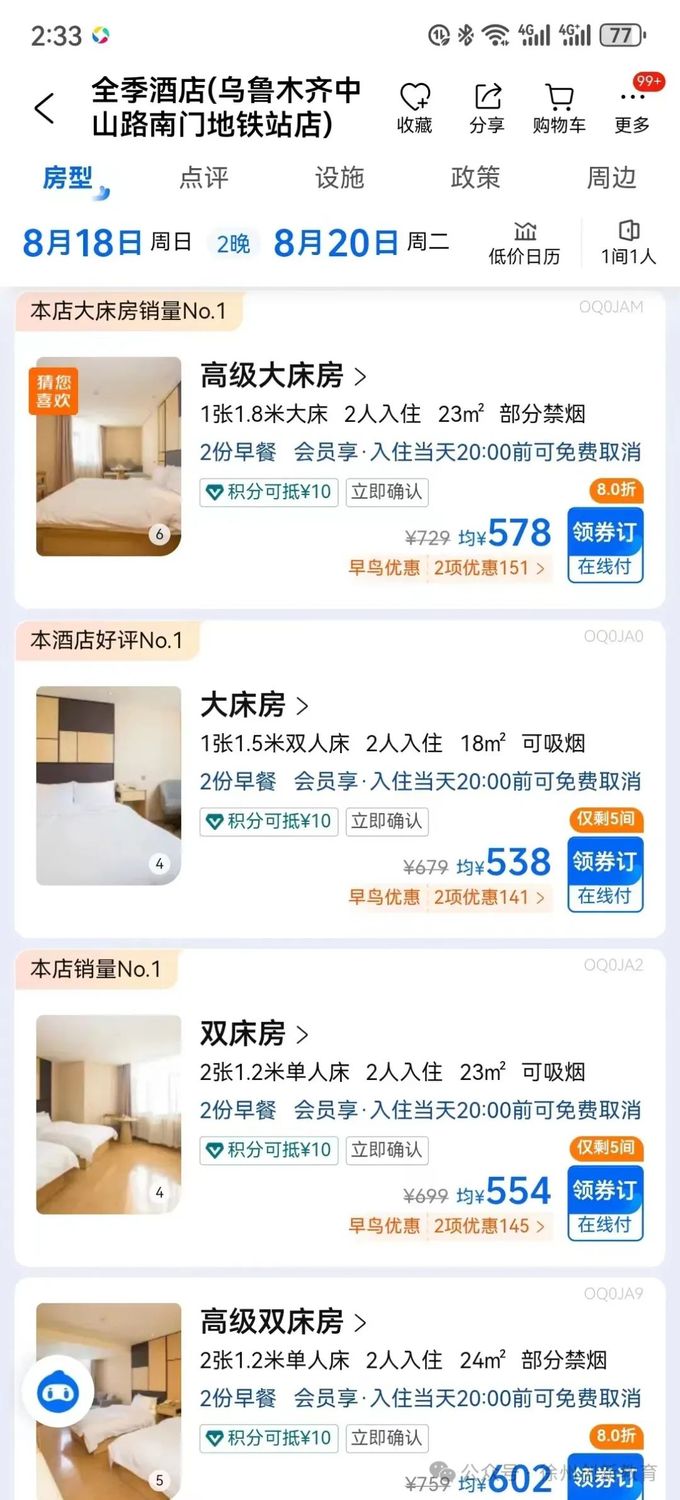This screenshot has width=680, height=1500.
Task: Switch to the 点评 reviews tab
Action: pos(204,178)
